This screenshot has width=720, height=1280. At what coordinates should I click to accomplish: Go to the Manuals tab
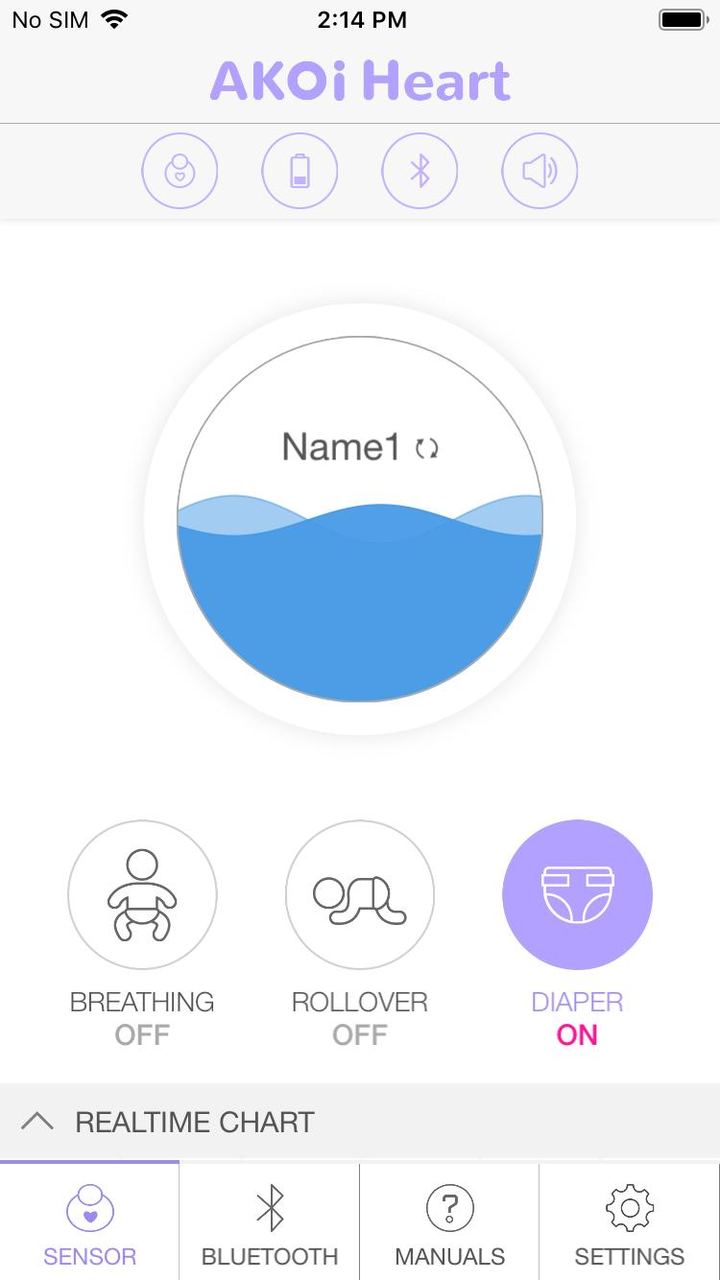[450, 1220]
